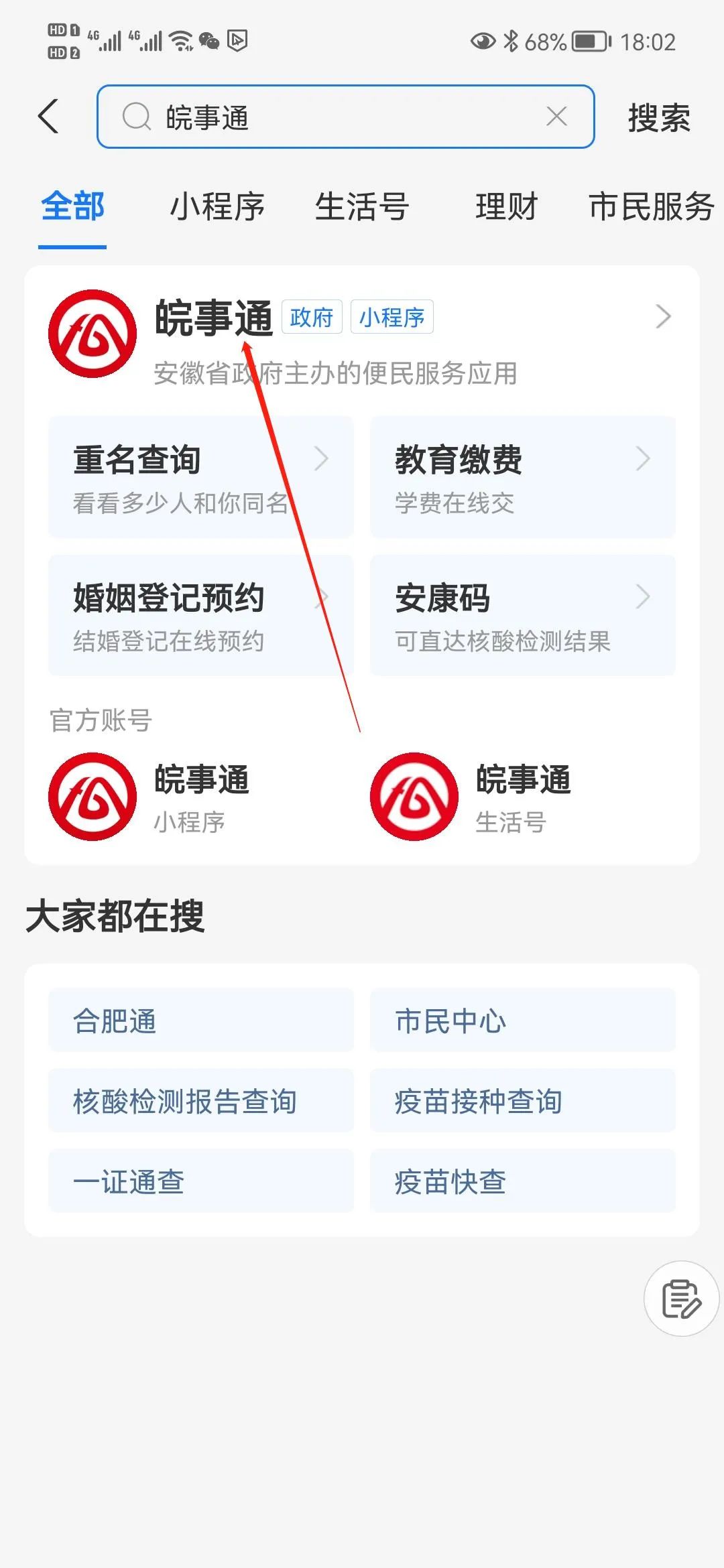Open the 婚姻登记预约 service card

(201, 615)
